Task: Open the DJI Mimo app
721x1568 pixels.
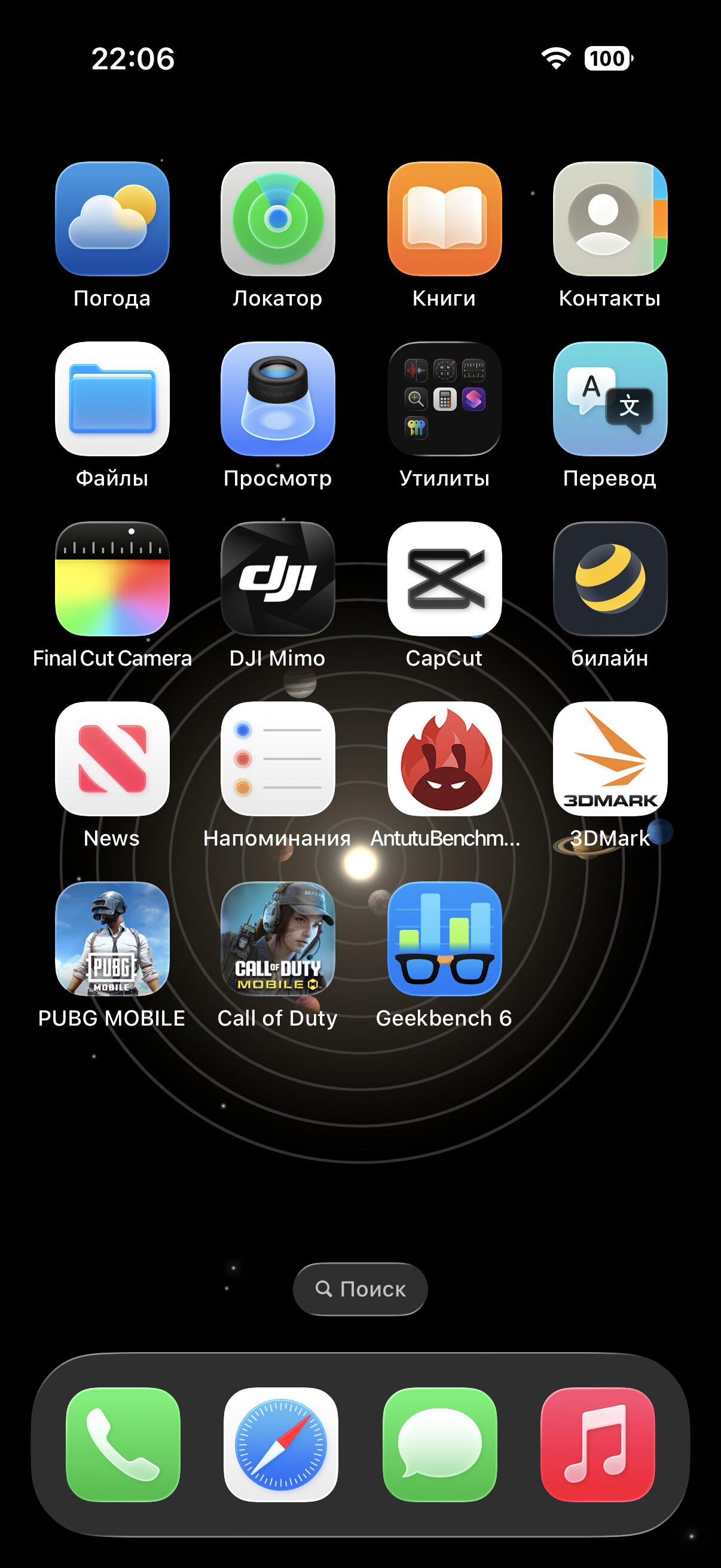Action: click(x=278, y=579)
